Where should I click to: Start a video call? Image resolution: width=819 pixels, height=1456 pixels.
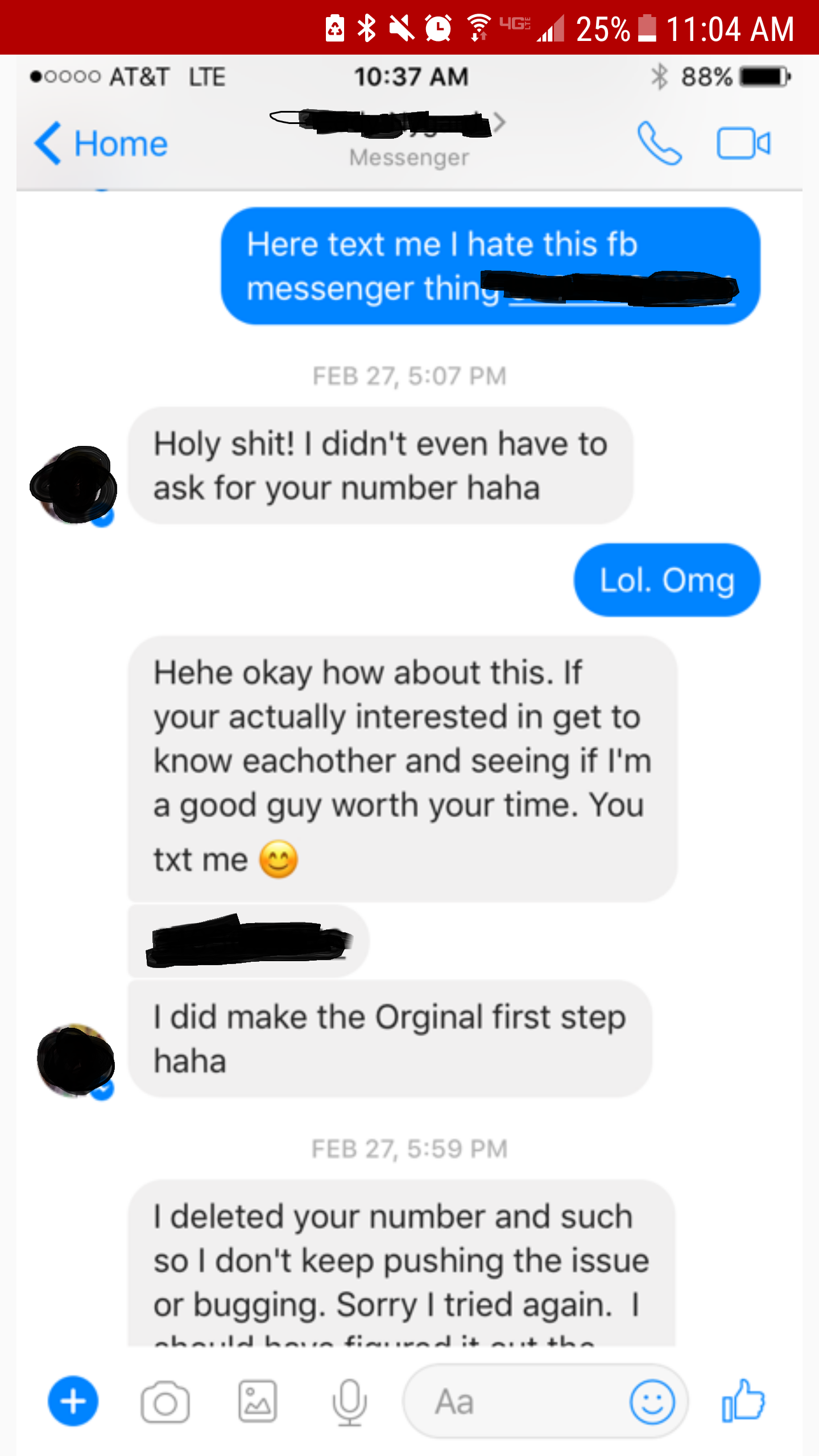coord(744,143)
